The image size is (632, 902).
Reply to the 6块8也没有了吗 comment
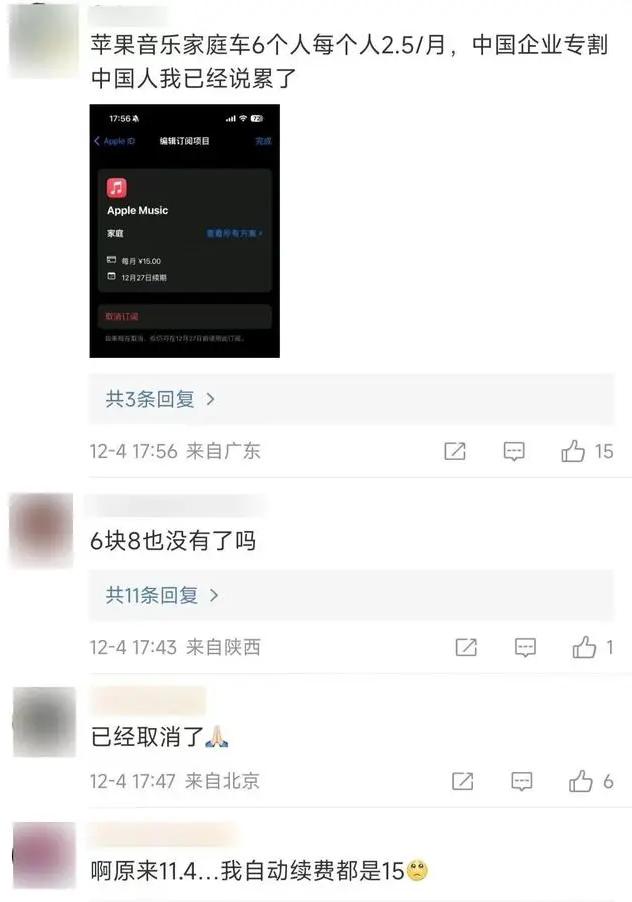coord(525,648)
